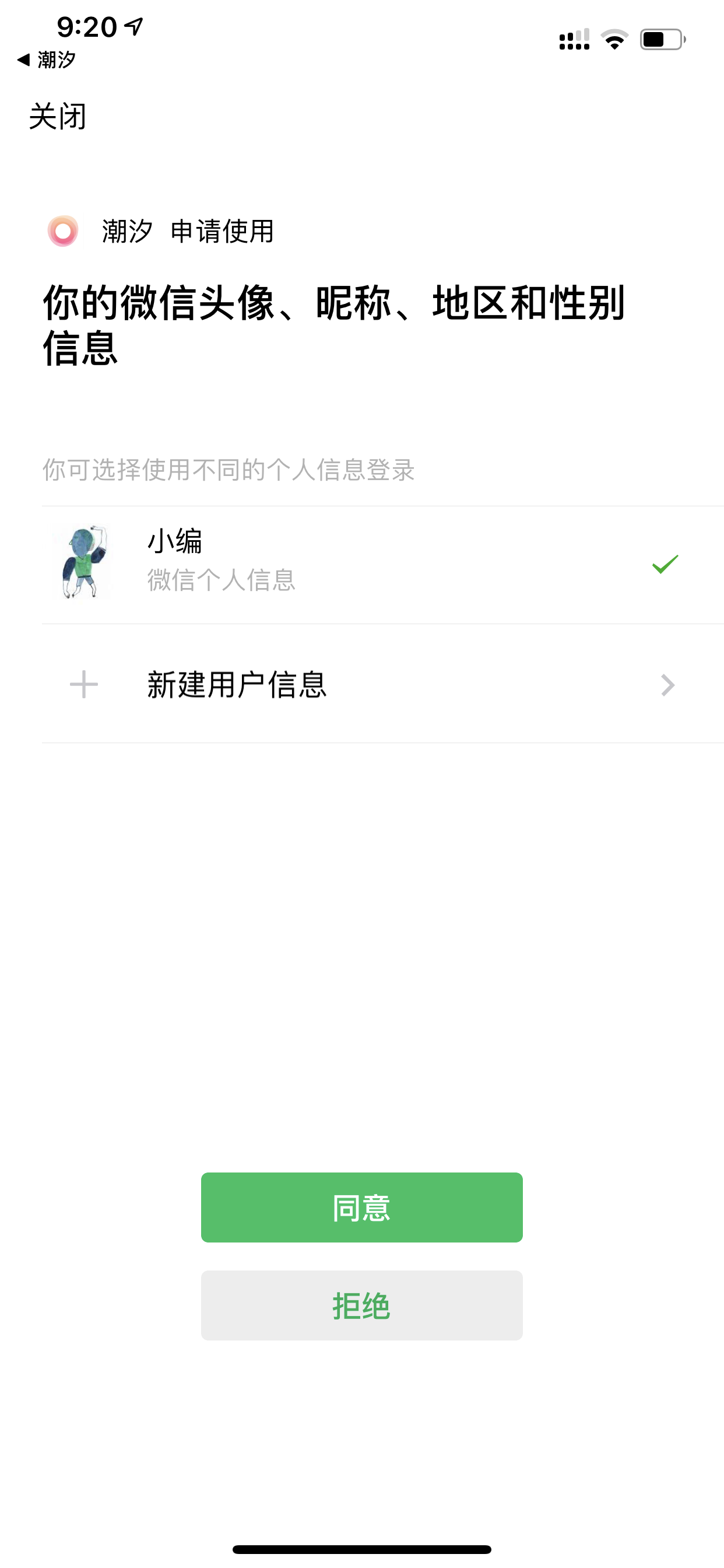The height and width of the screenshot is (1568, 724).
Task: Open 新建用户信息 to create new profile
Action: point(382,684)
